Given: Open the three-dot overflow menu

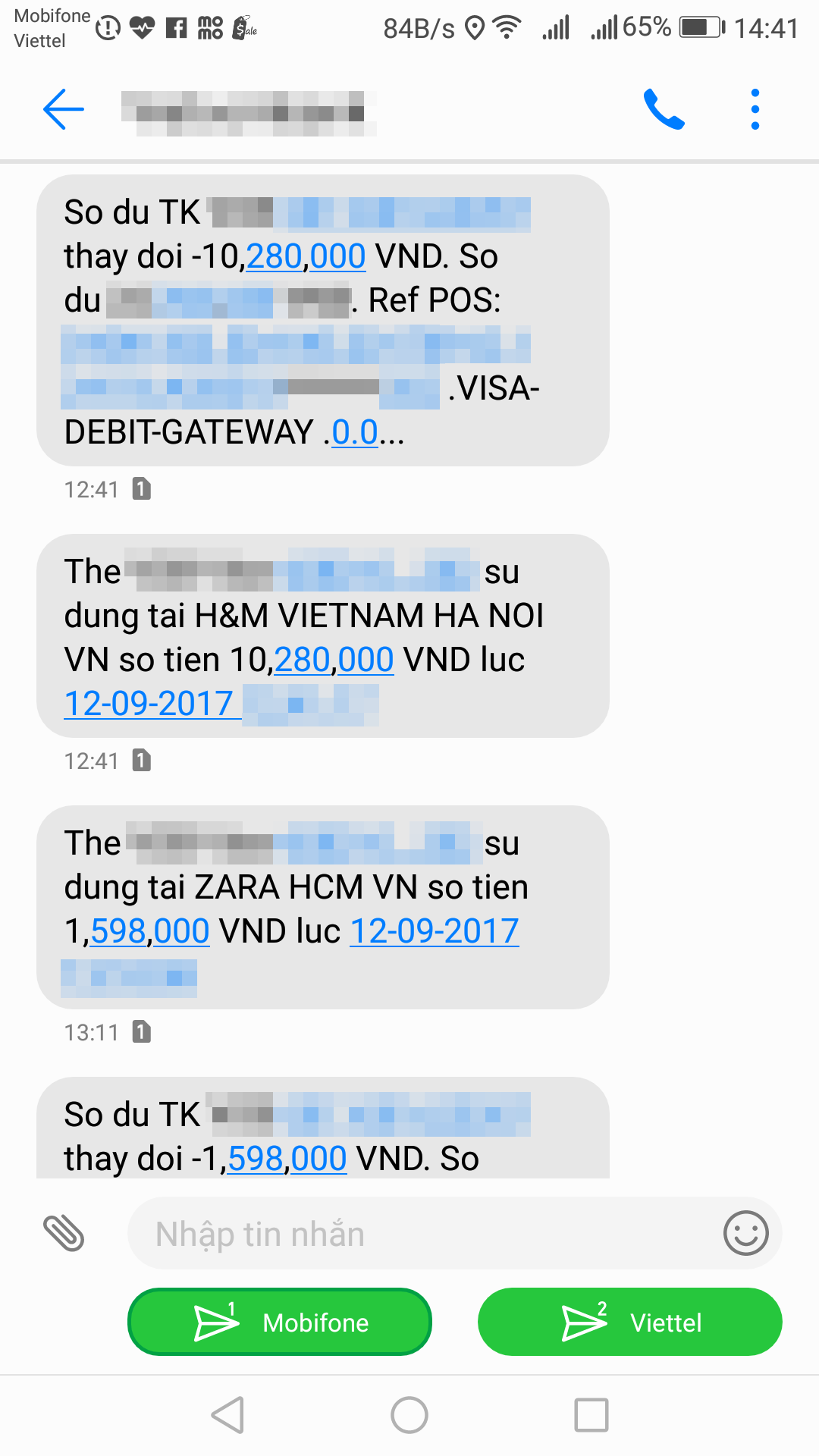Looking at the screenshot, I should click(x=755, y=110).
